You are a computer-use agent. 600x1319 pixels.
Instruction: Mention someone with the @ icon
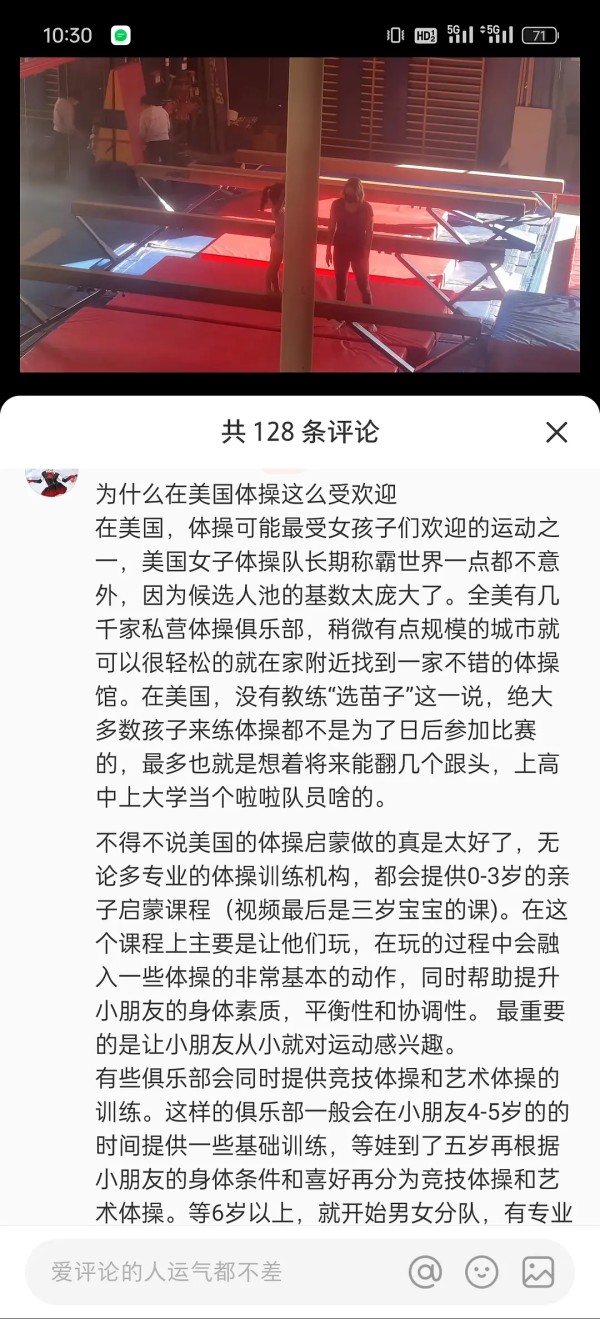click(425, 1272)
